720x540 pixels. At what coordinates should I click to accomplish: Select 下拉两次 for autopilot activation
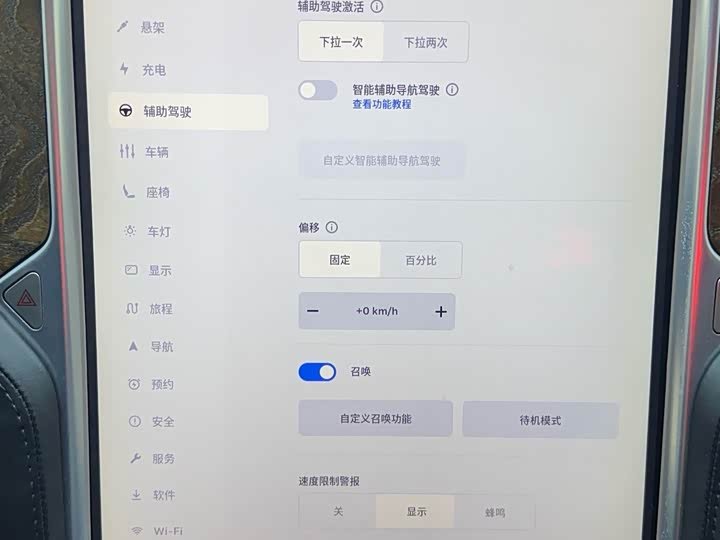click(426, 42)
